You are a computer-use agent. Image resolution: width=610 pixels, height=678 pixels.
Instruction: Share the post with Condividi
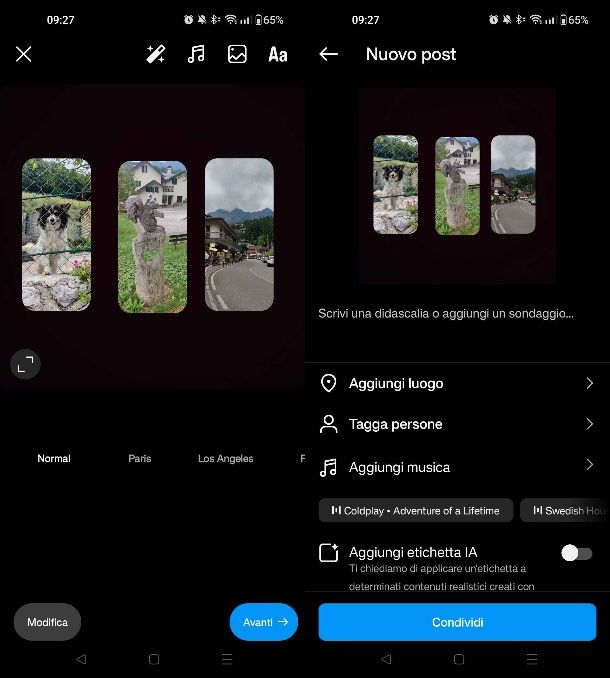(457, 622)
